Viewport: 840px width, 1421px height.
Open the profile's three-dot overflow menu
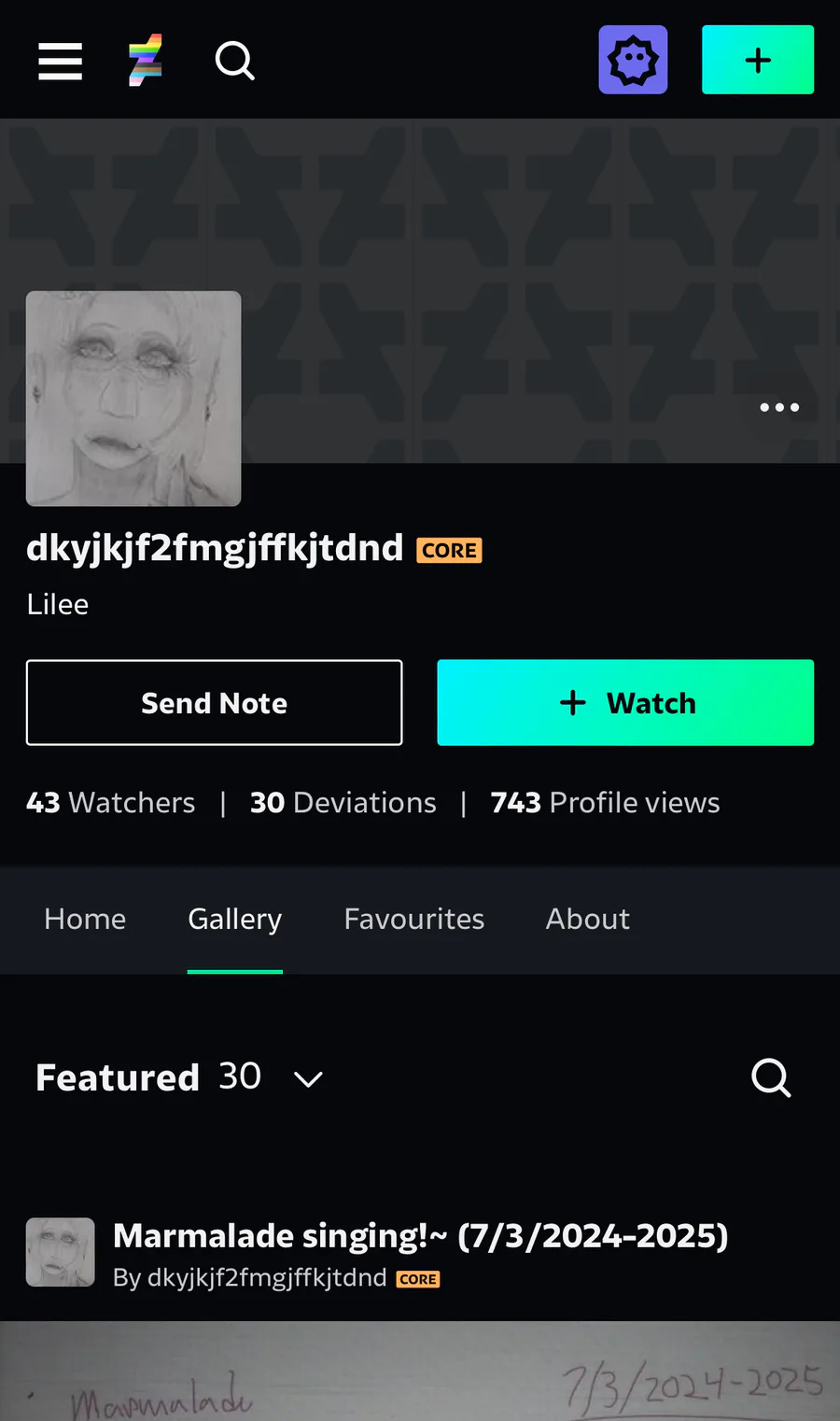coord(779,407)
